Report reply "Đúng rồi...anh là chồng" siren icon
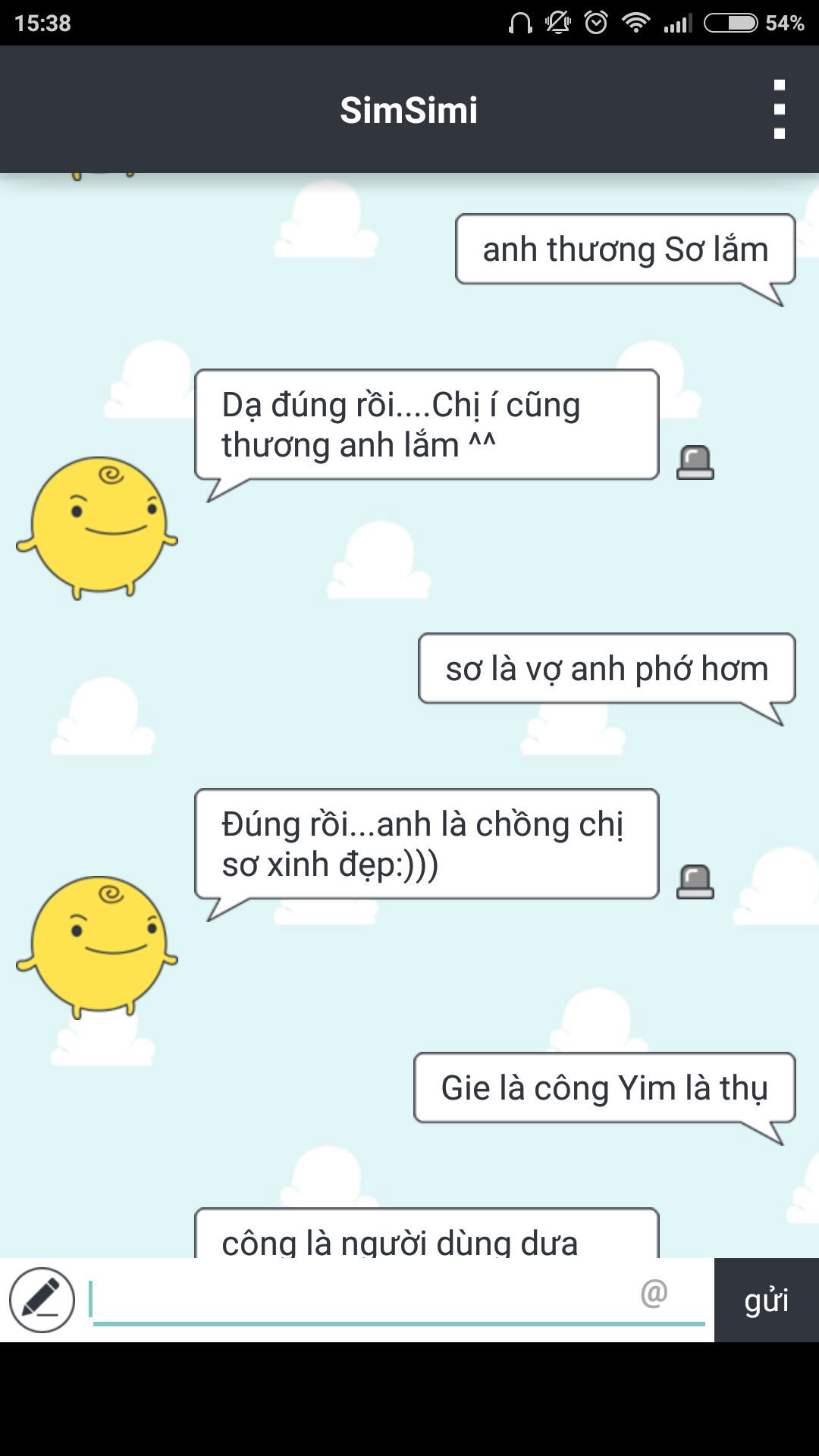This screenshot has height=1456, width=819. tap(695, 882)
